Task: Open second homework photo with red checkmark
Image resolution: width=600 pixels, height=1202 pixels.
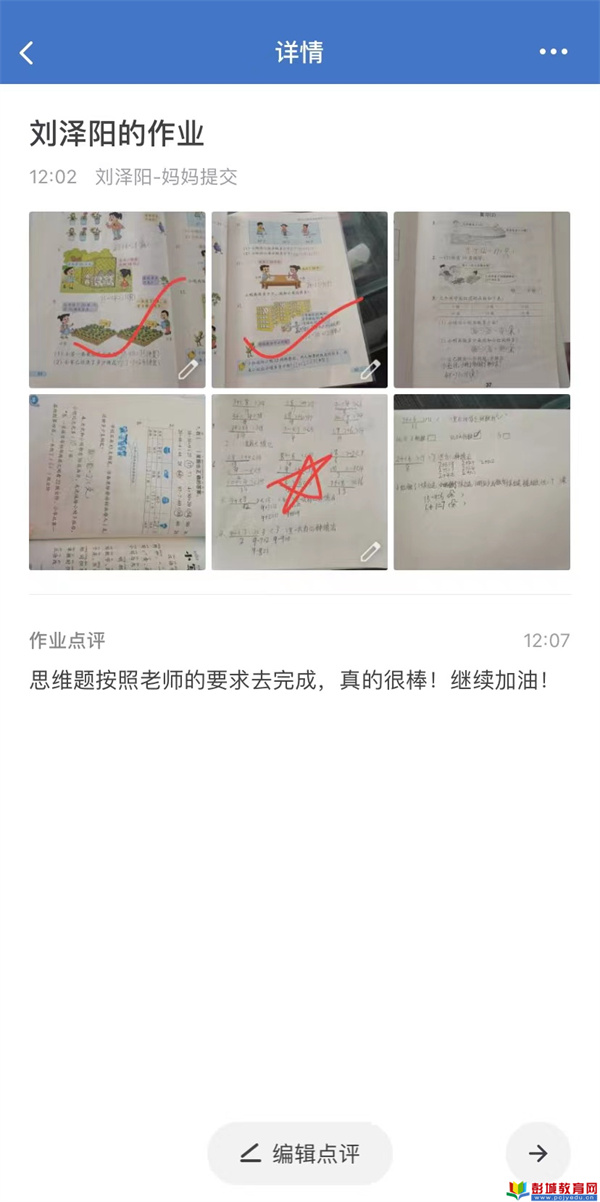Action: [299, 299]
